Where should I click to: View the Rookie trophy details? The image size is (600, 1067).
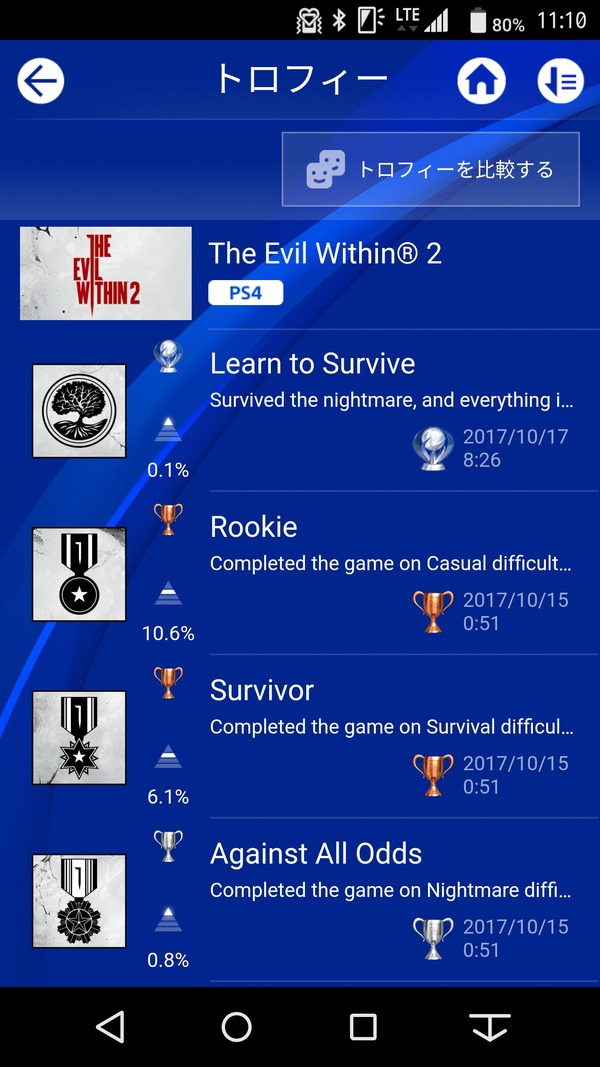300,573
